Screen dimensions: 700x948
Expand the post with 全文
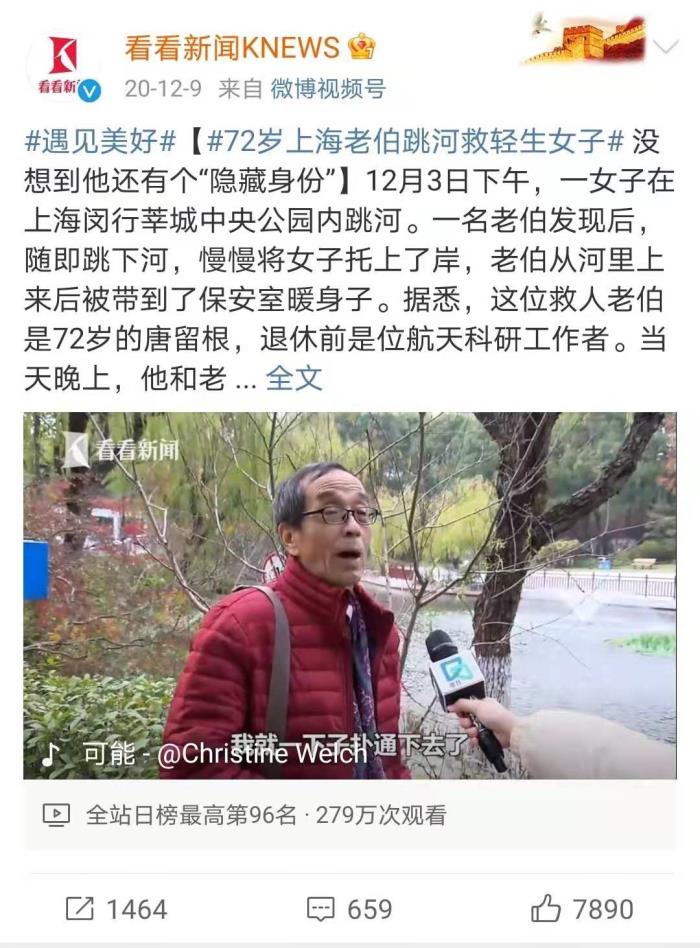(x=294, y=378)
